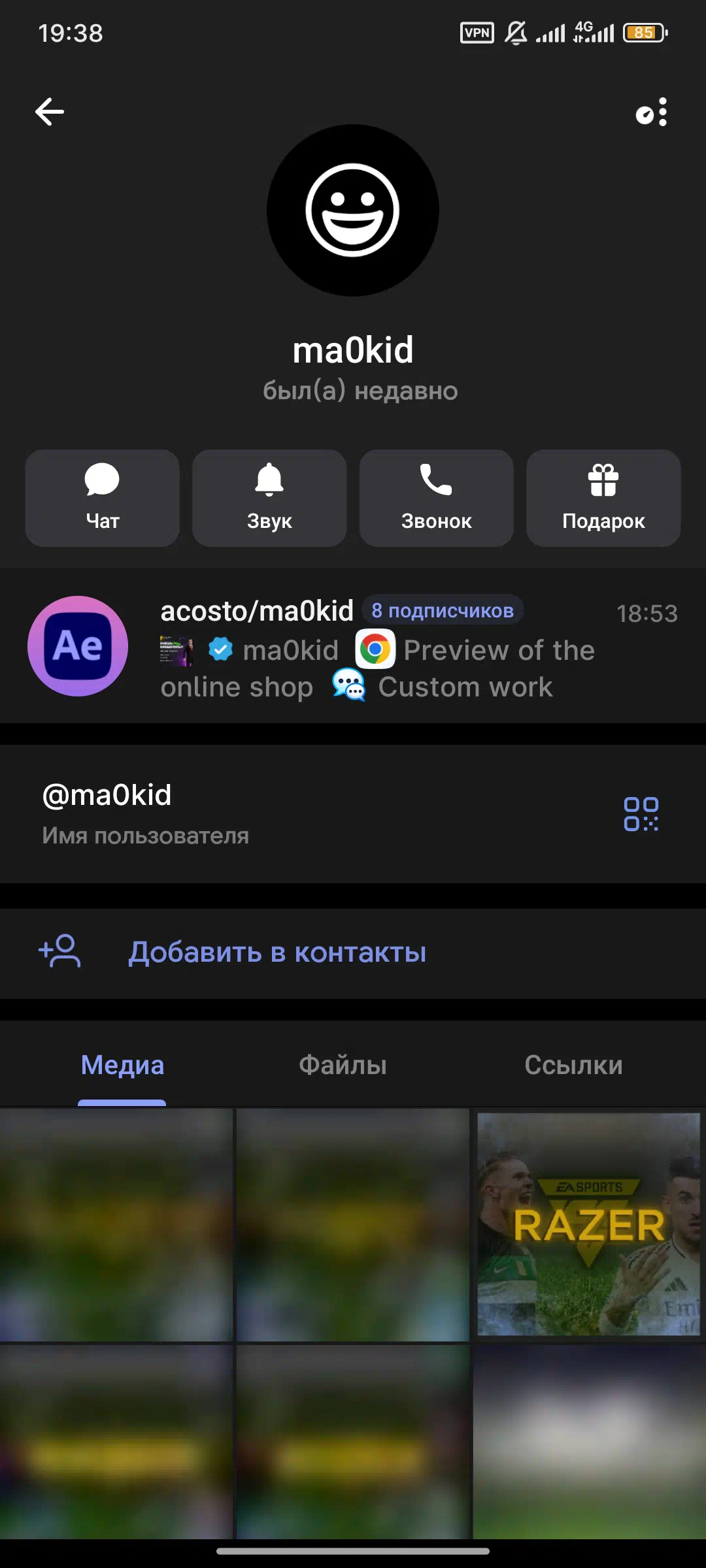This screenshot has width=706, height=1568.
Task: Switch to the Файлы tab
Action: click(x=343, y=1065)
